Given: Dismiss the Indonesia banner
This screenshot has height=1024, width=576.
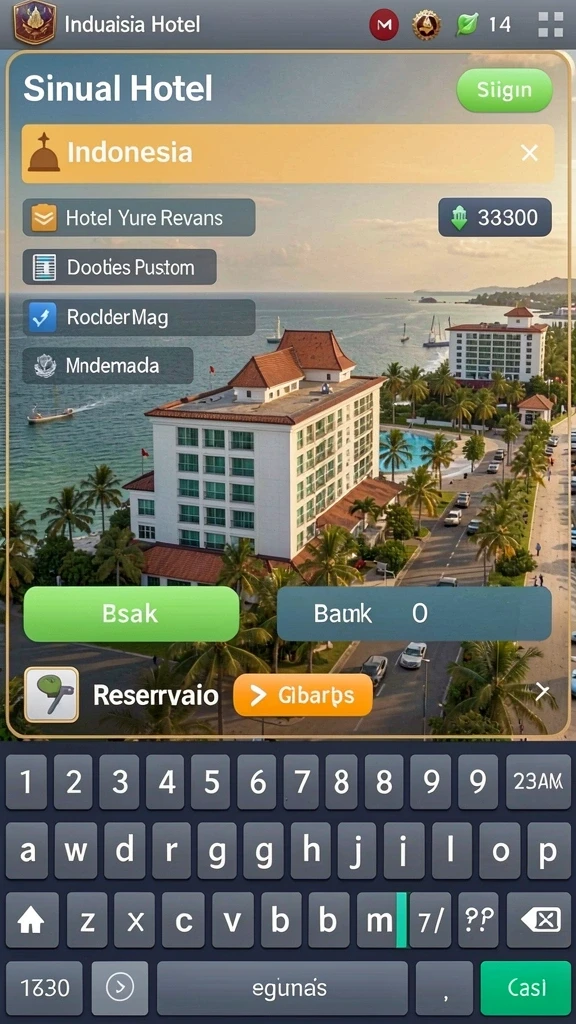Looking at the screenshot, I should tap(530, 153).
